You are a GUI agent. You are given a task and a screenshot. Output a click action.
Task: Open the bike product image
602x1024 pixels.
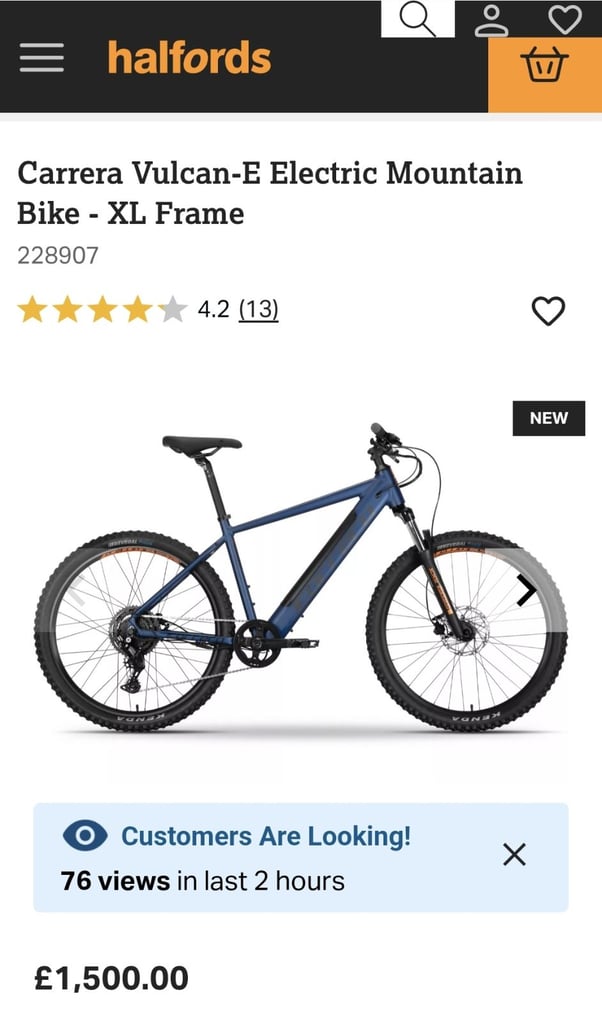point(301,575)
